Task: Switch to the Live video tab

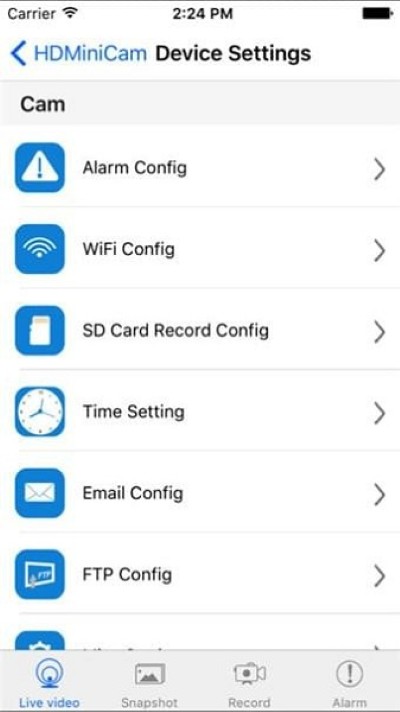Action: (x=49, y=682)
